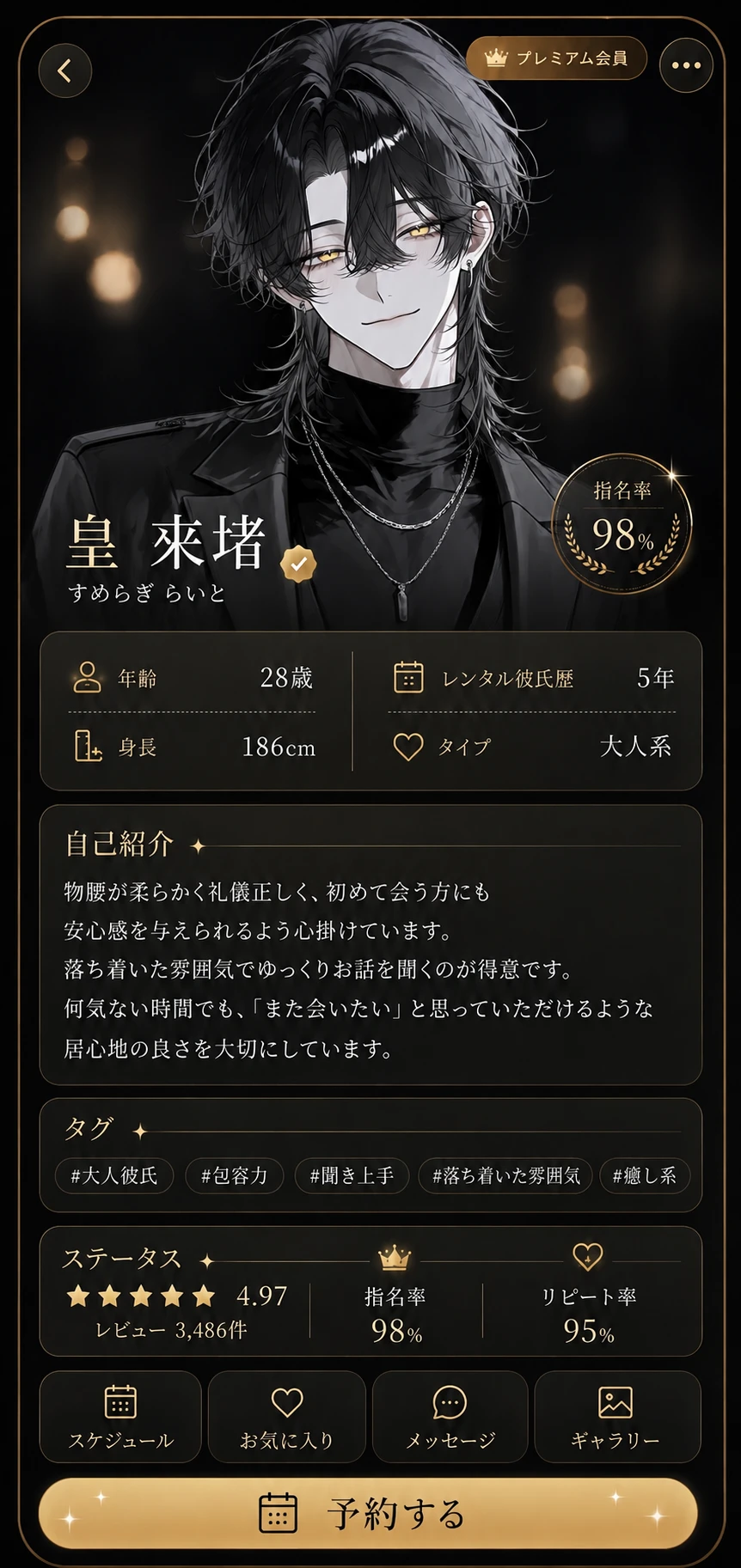Select the #包容力 tag chip

coord(235,1175)
